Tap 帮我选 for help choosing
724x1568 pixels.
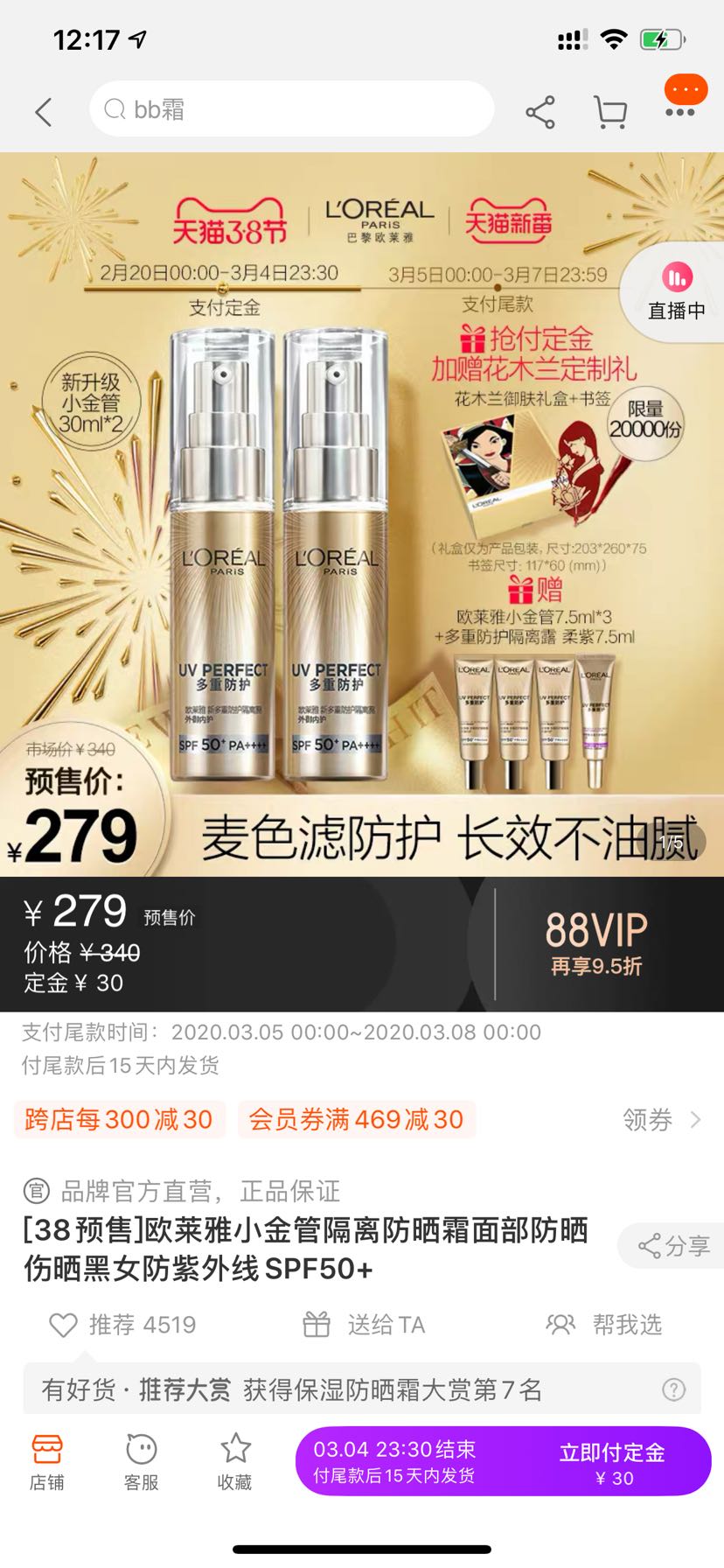coord(604,1325)
